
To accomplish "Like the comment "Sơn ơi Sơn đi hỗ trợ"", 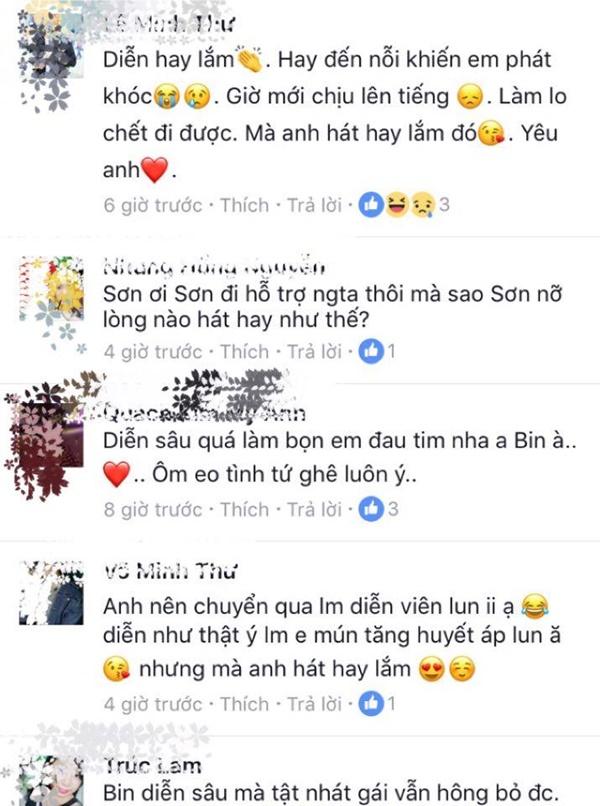I will (244, 352).
